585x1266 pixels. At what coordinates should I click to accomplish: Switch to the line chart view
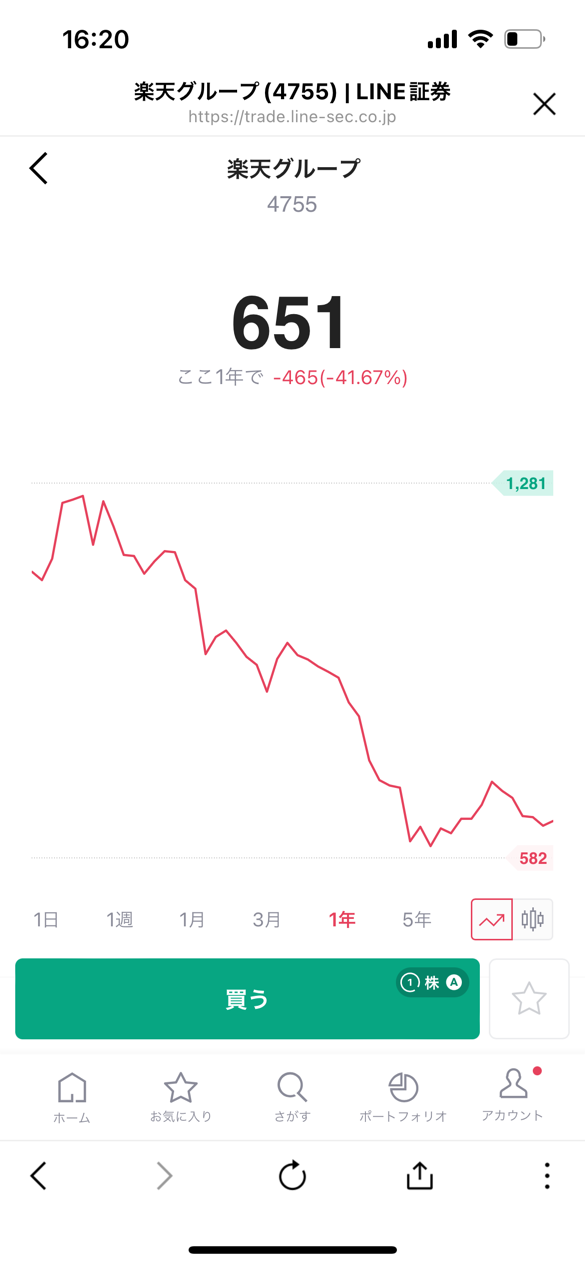[492, 919]
